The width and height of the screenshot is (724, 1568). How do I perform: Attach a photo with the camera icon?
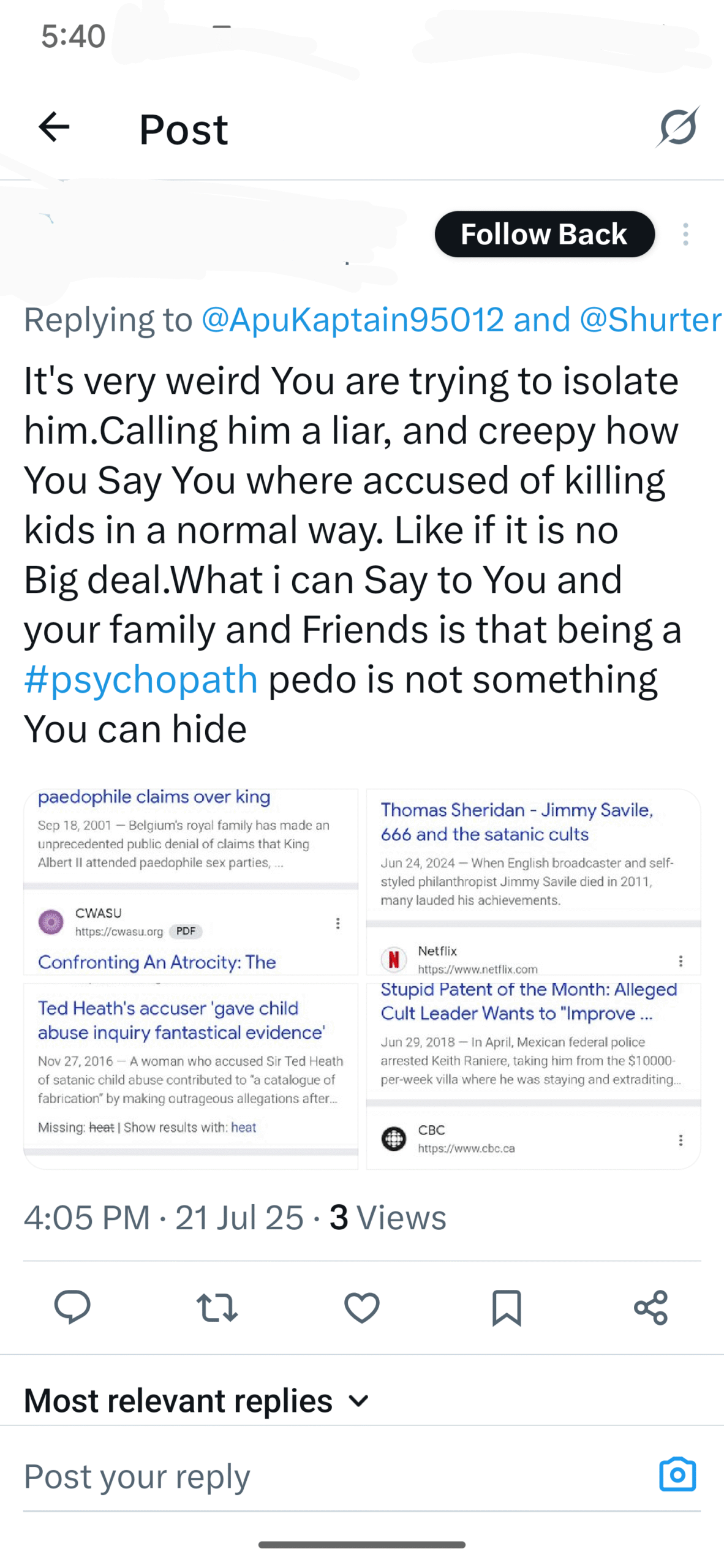tap(677, 1474)
